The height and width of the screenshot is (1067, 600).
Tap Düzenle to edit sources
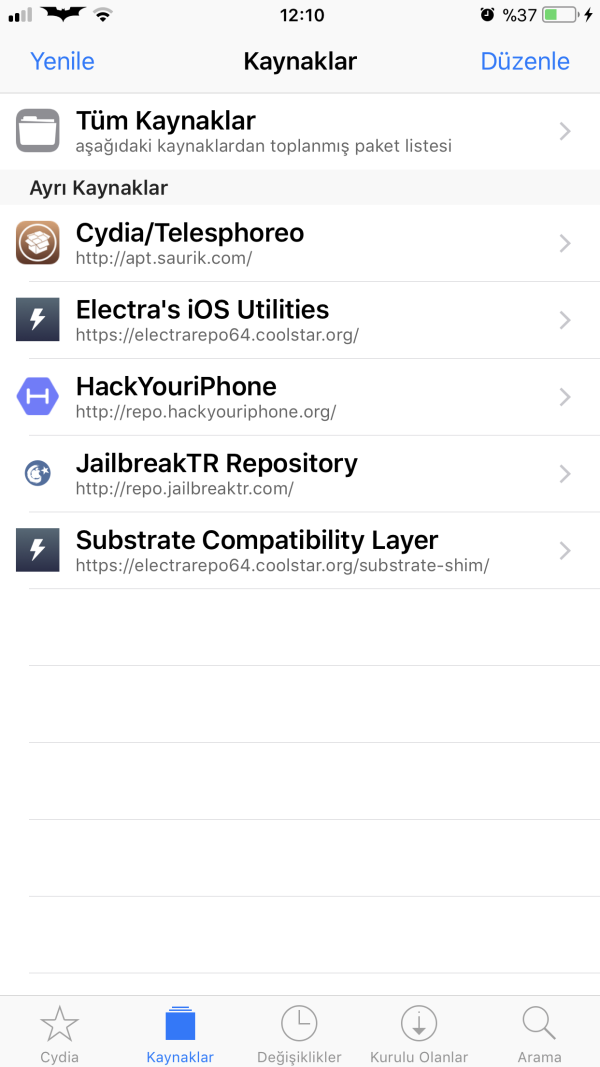click(525, 61)
